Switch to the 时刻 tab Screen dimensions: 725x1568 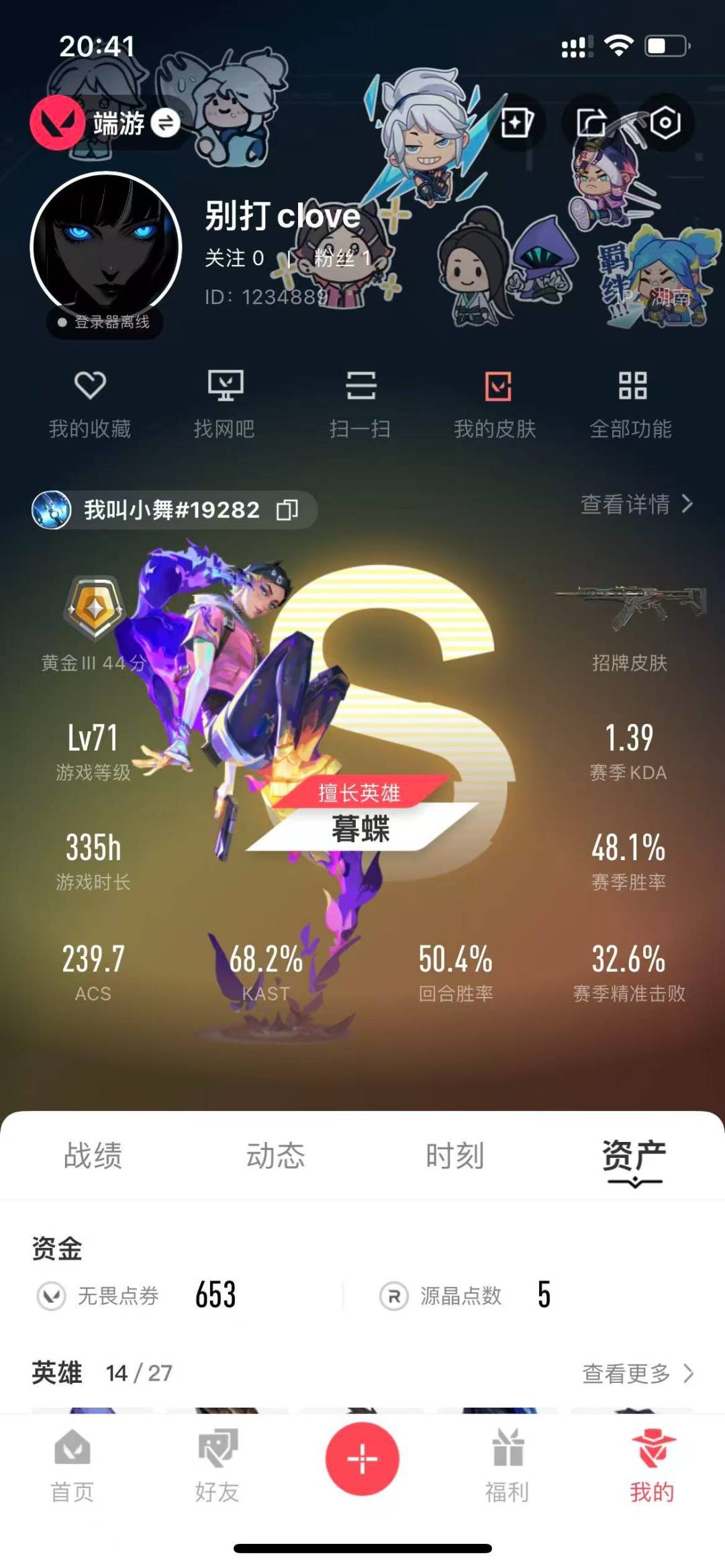coord(454,1155)
